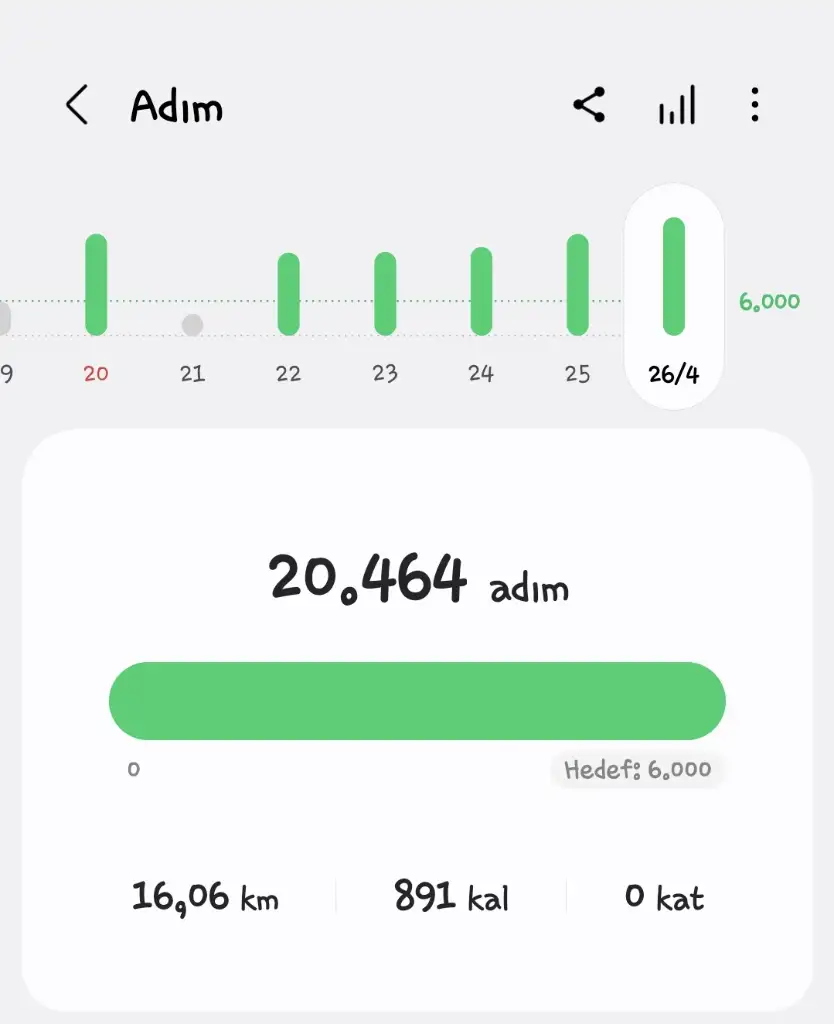Share today's step count
This screenshot has height=1024, width=834.
(x=590, y=105)
